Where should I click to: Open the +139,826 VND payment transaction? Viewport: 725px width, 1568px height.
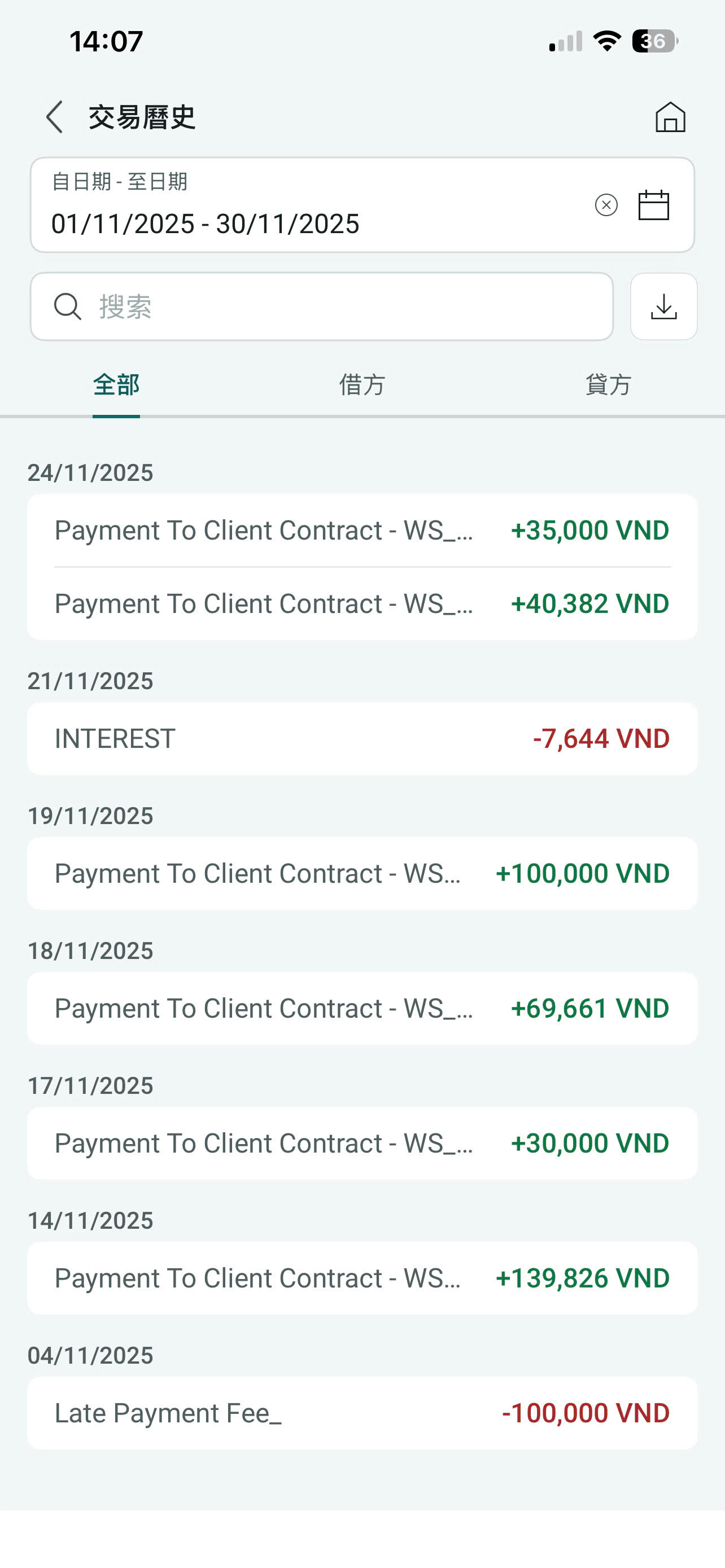tap(362, 1278)
